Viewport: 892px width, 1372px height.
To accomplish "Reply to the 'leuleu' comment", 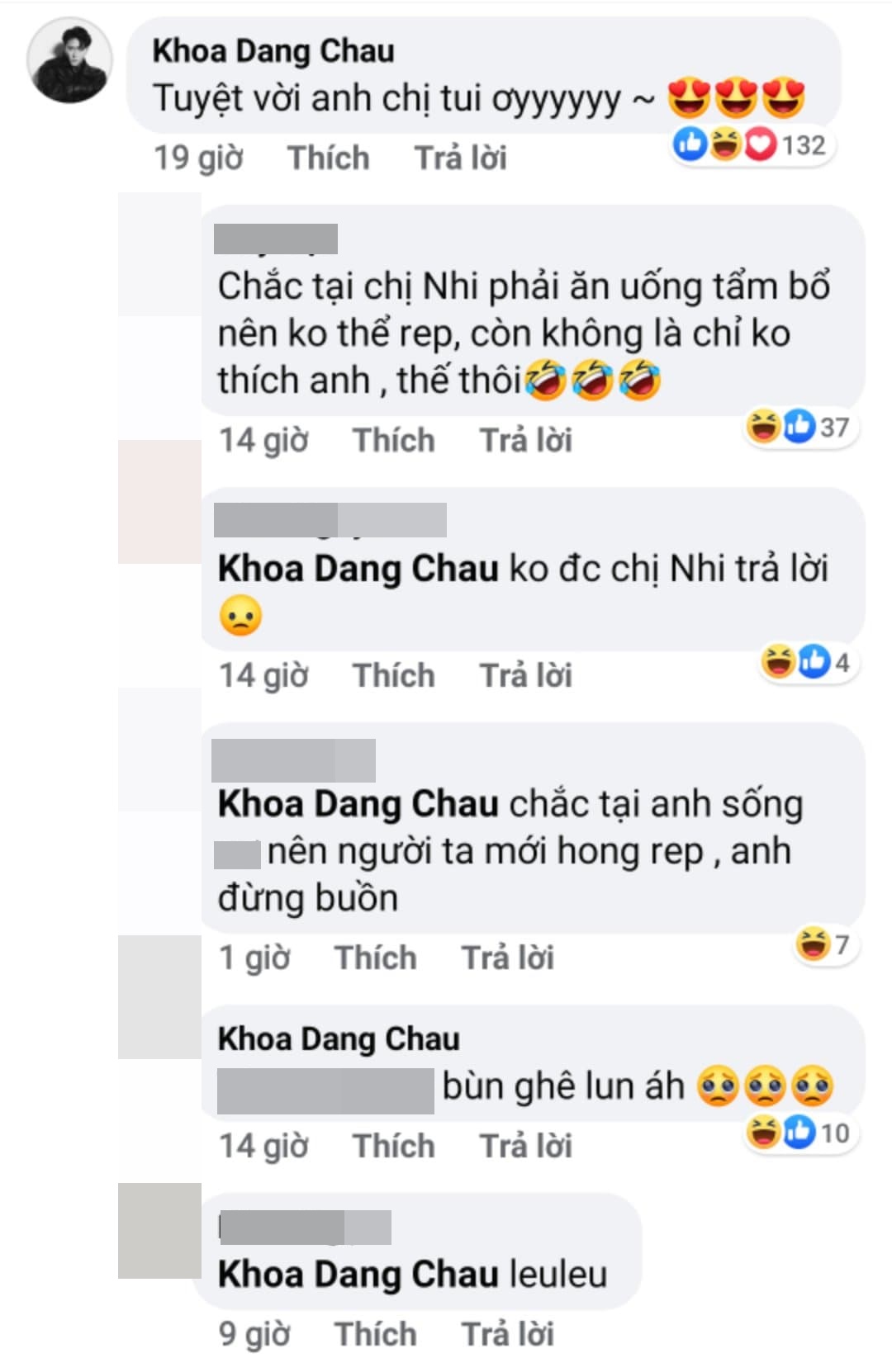I will (507, 1334).
